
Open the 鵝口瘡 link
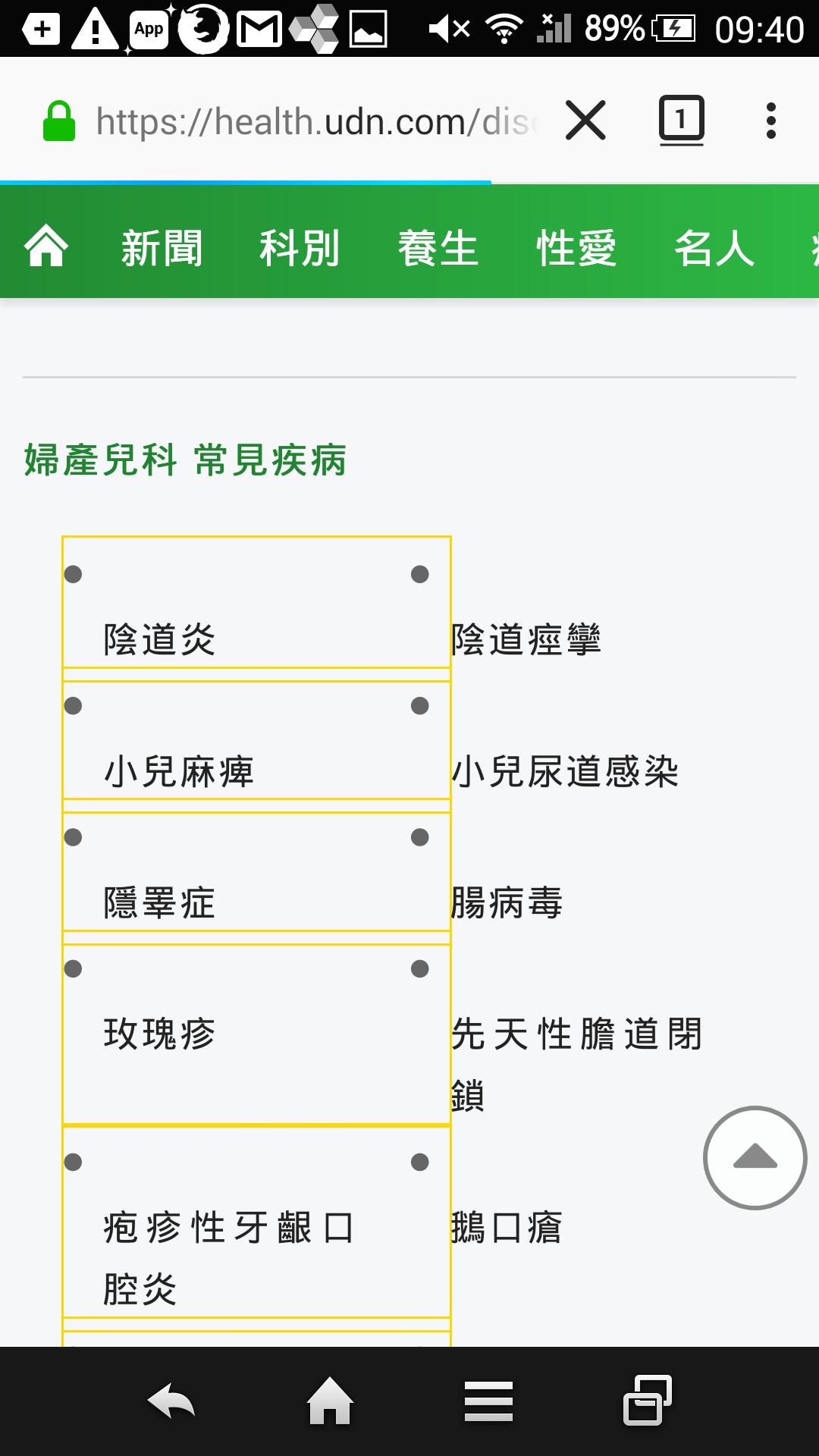point(507,1227)
